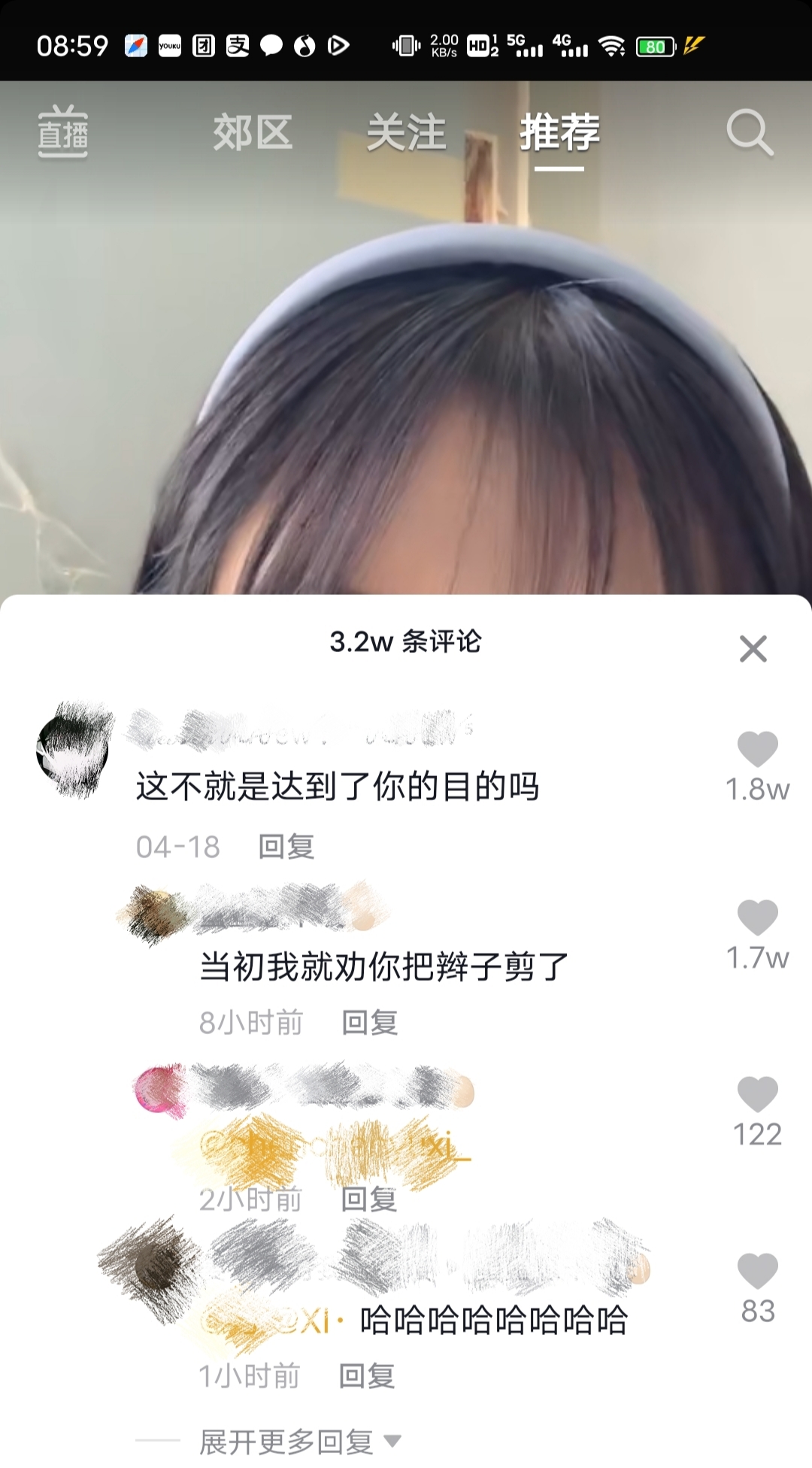Like the comment 这不就是达到了你的目的吗

pyautogui.click(x=757, y=749)
